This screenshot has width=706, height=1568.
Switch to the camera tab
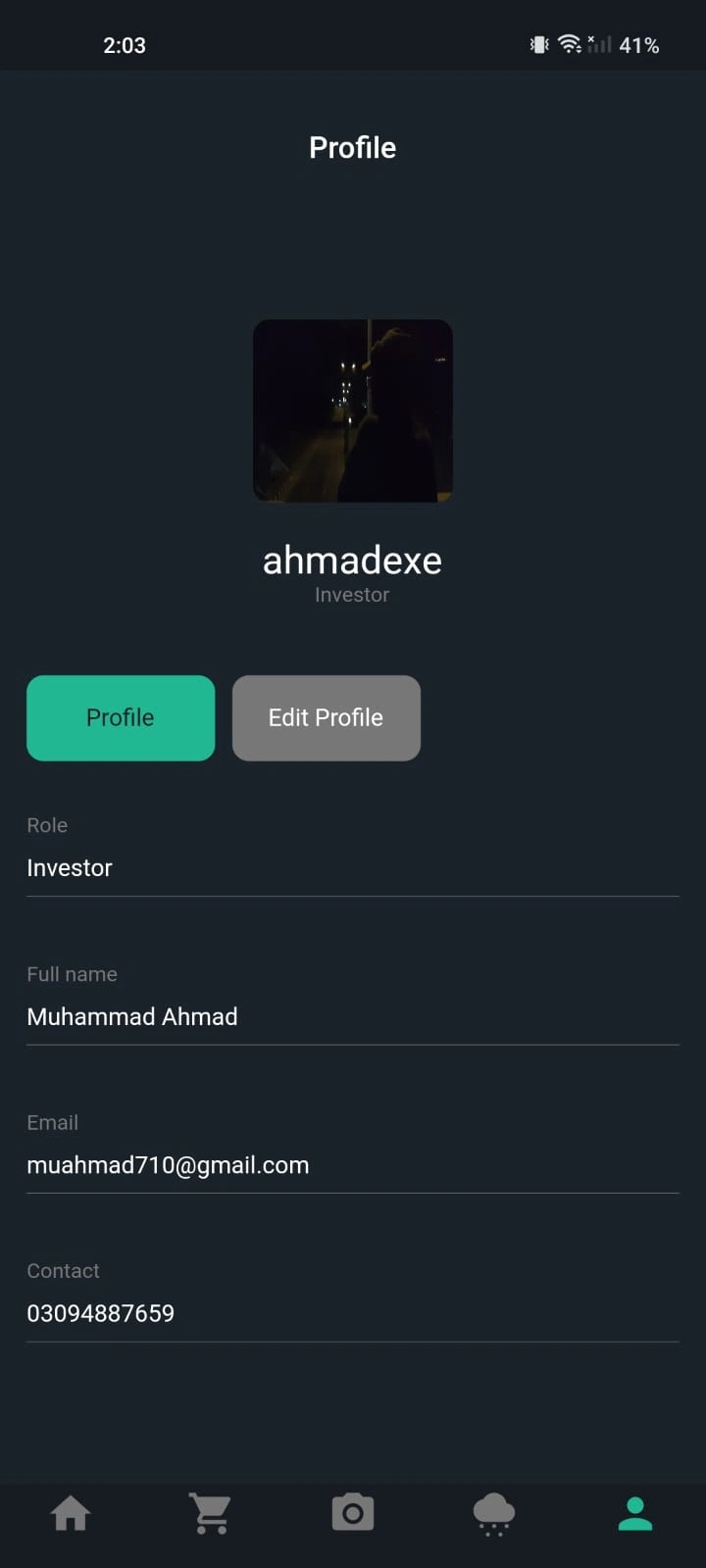point(353,1512)
